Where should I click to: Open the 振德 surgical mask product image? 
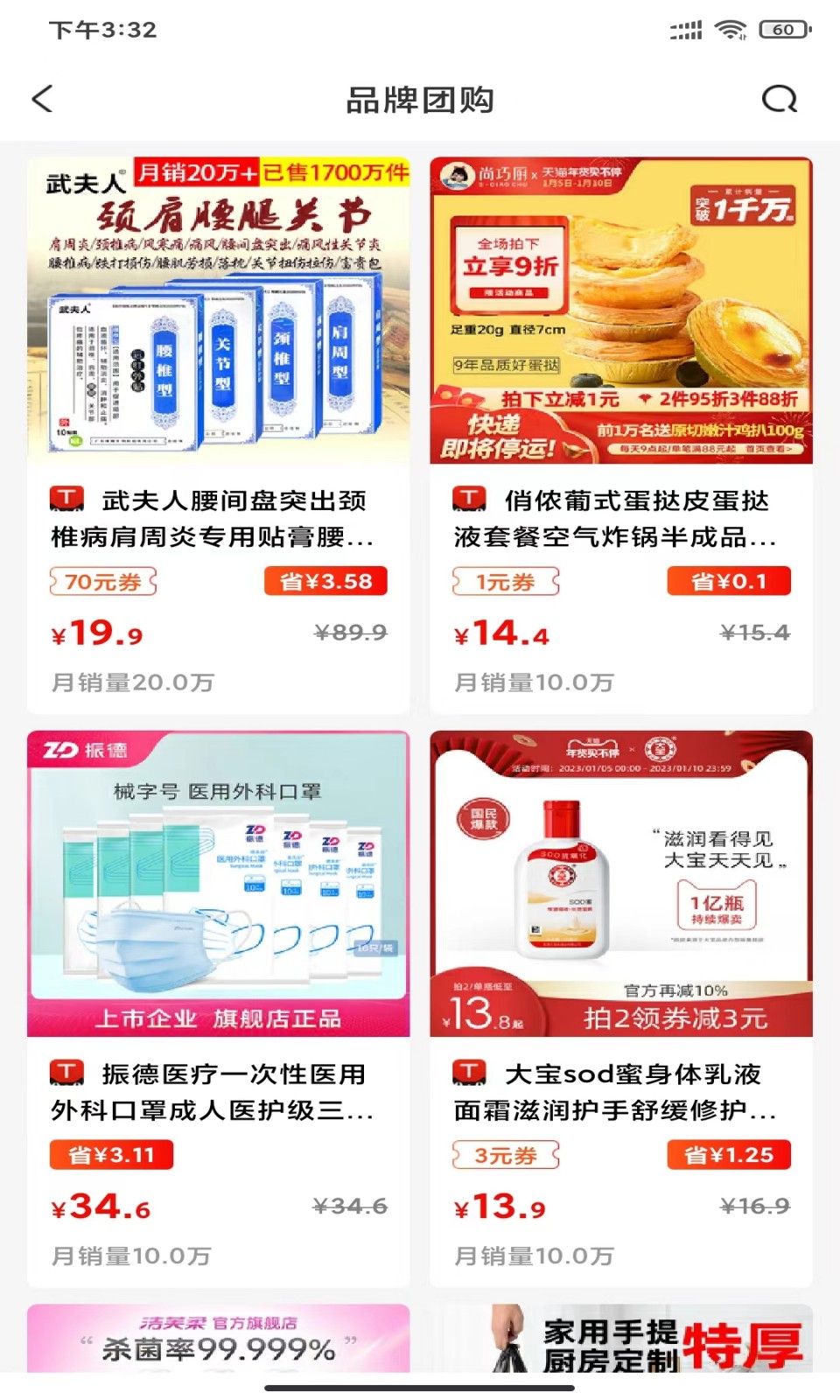(x=217, y=884)
